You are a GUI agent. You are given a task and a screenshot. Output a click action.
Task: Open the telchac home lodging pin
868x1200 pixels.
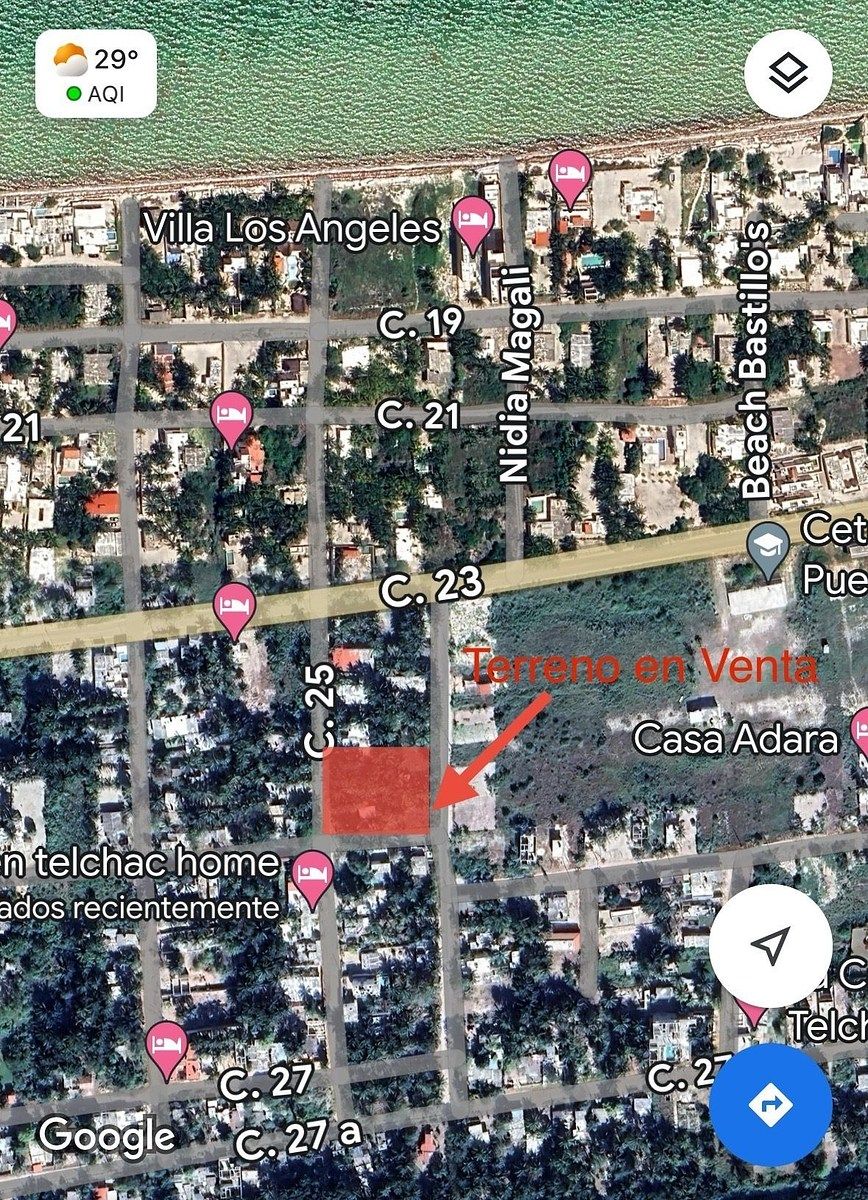[312, 876]
